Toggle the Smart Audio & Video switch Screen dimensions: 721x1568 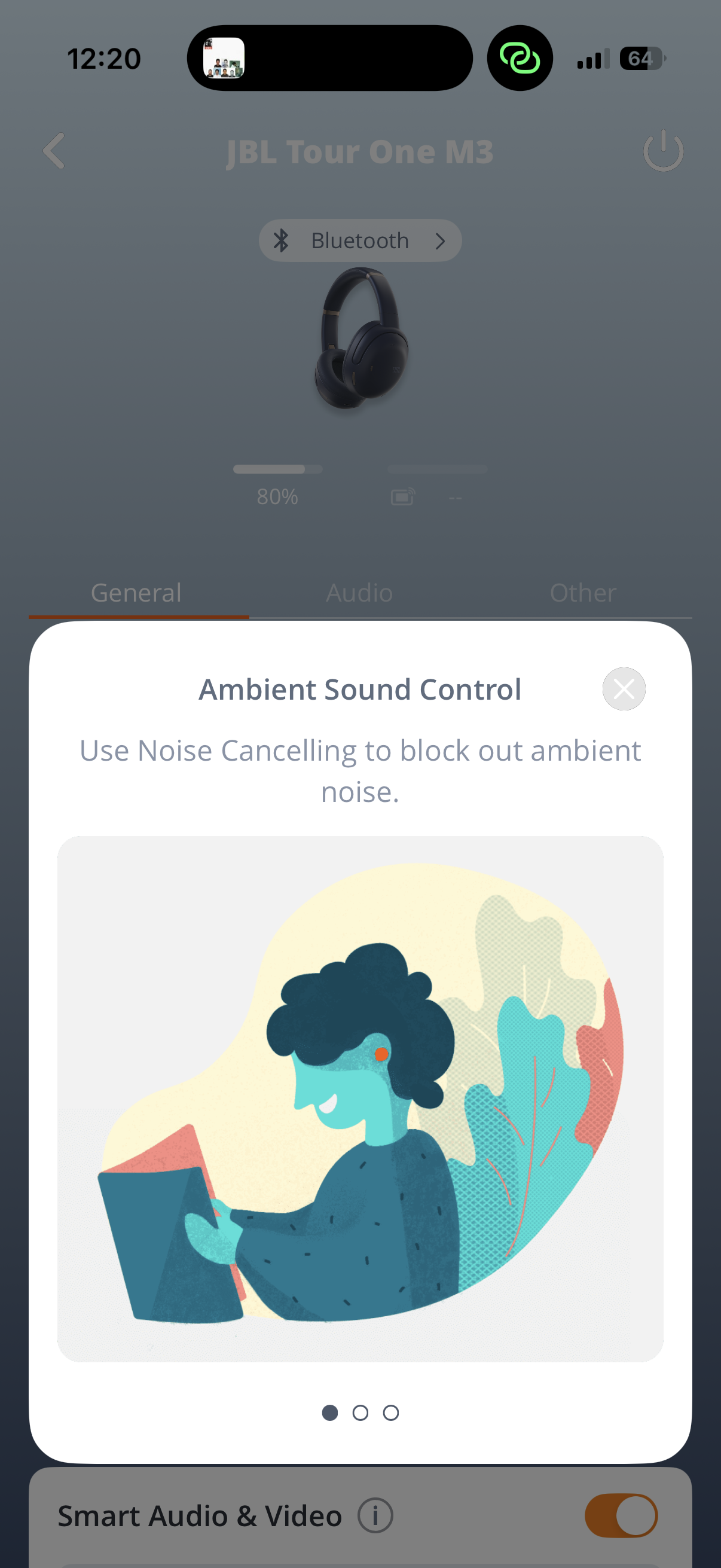coord(621,1515)
